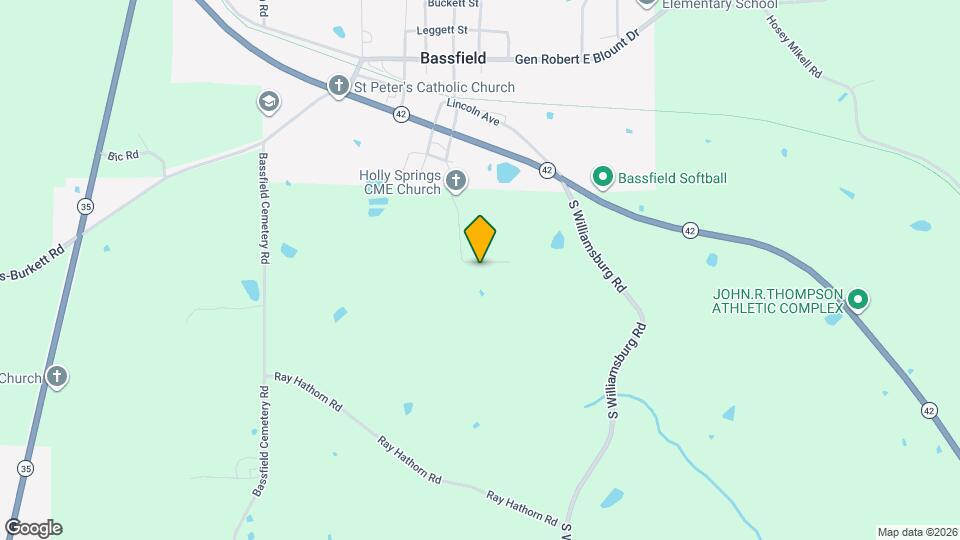Tap the orange location pin marker
960x540 pixels.
(480, 238)
